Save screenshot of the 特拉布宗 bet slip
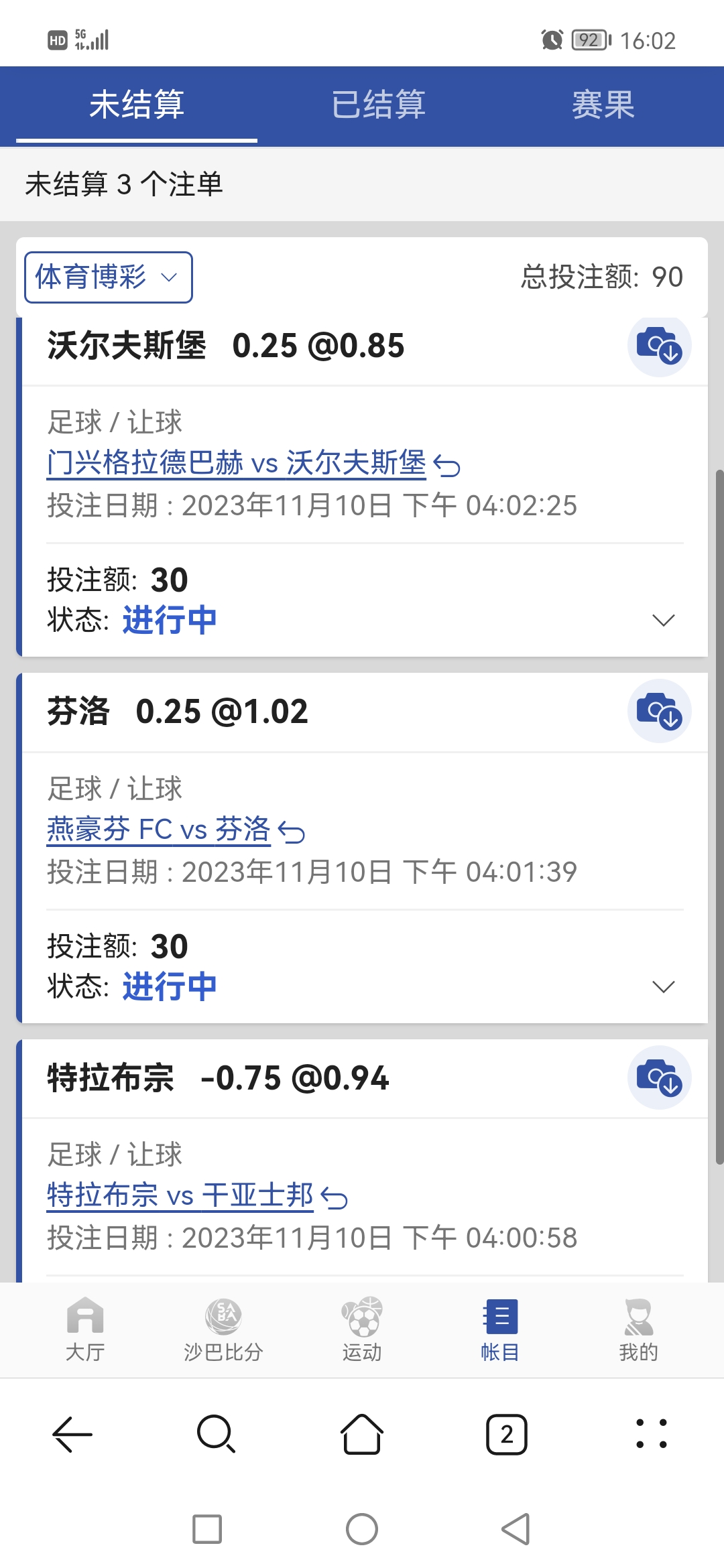Viewport: 724px width, 1568px height. coord(659,1077)
